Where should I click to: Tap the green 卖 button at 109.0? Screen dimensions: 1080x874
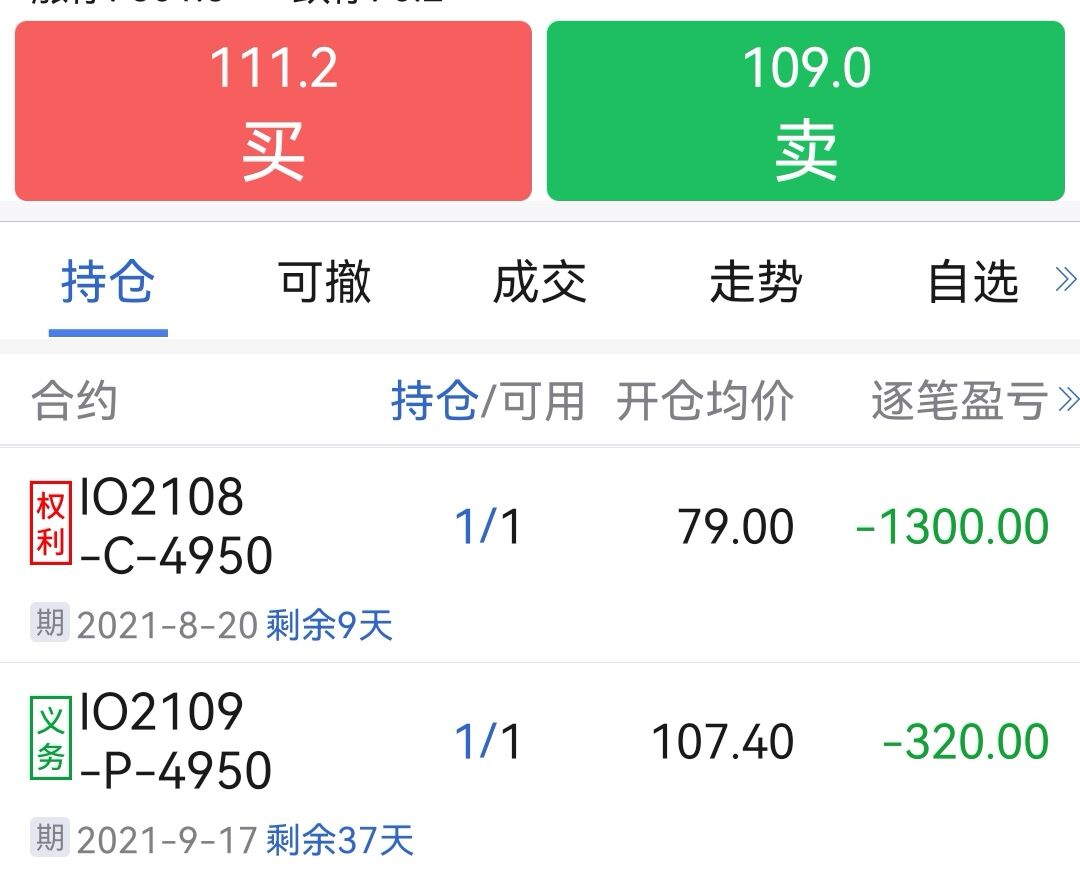[x=806, y=110]
